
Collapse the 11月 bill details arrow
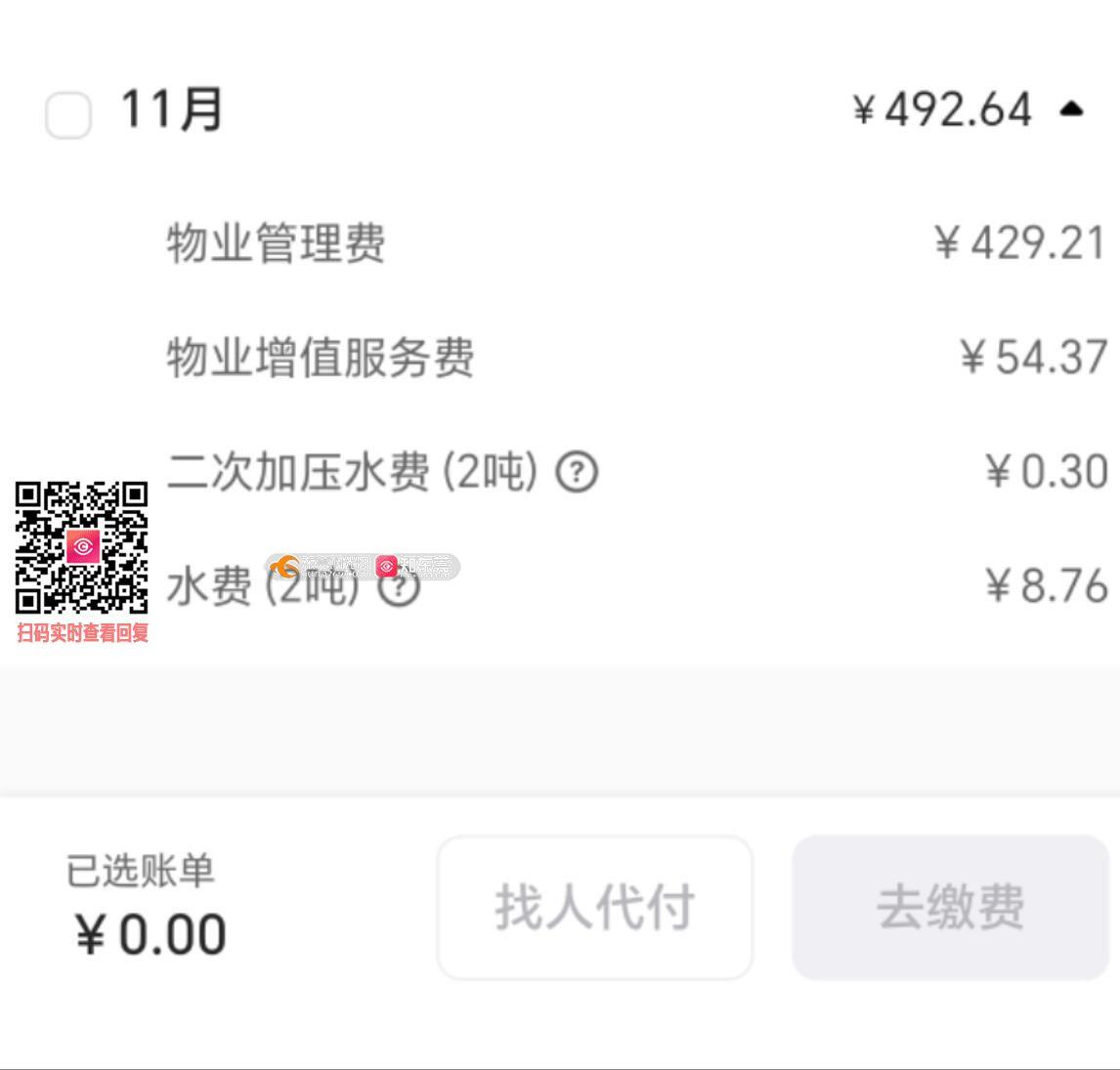point(1071,108)
